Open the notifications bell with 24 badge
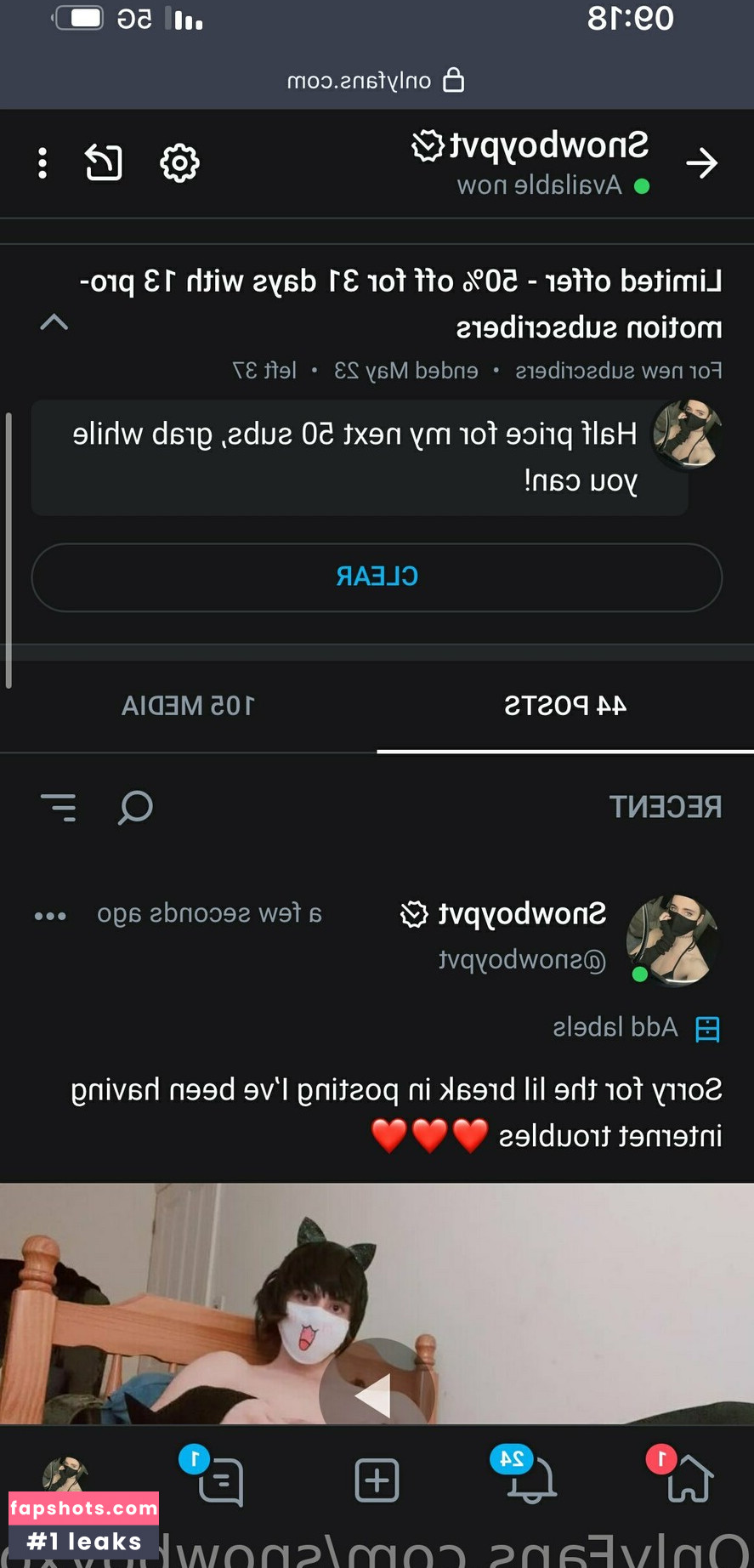The height and width of the screenshot is (1568, 754). tap(531, 1480)
